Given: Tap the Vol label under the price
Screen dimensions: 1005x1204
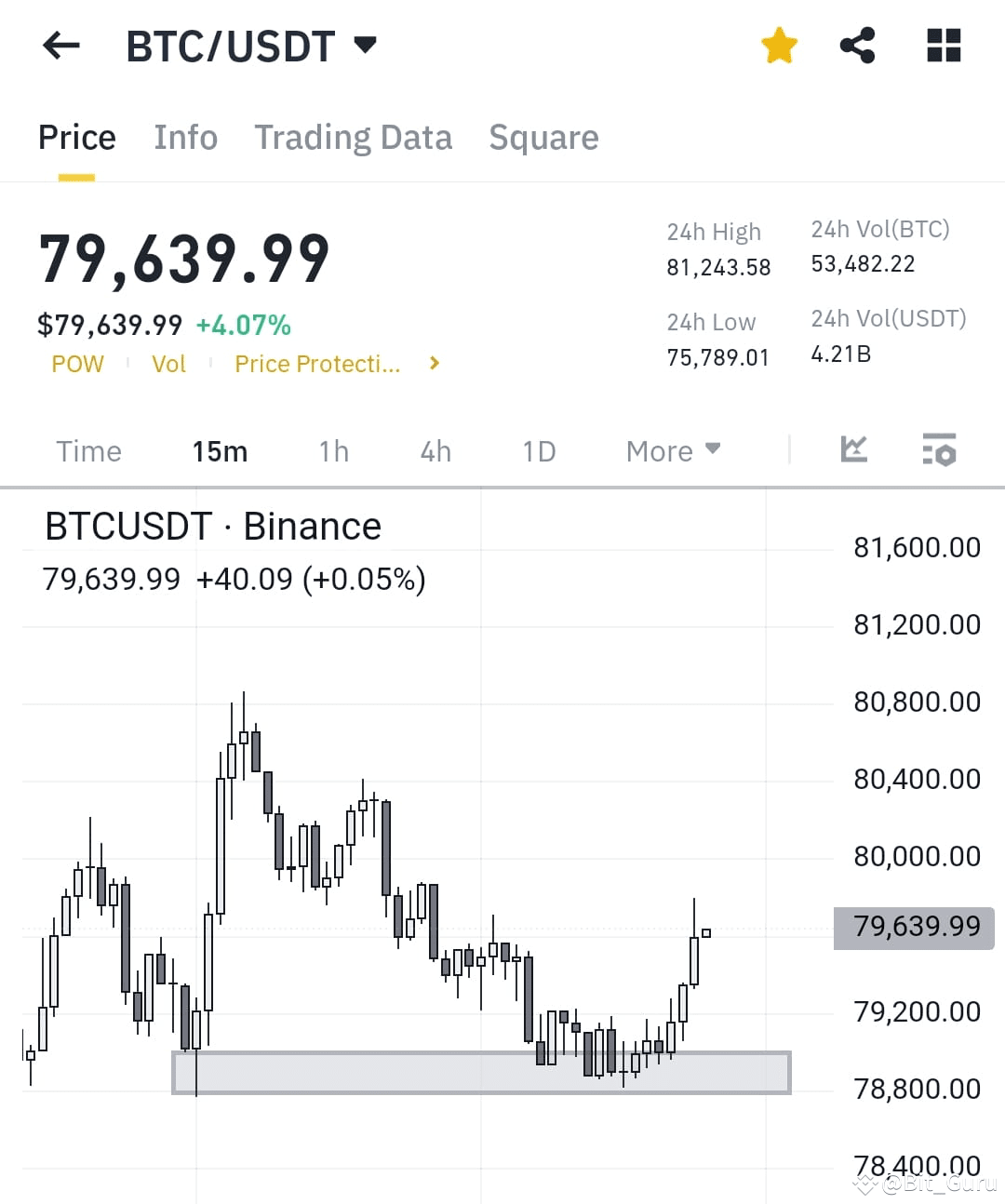Looking at the screenshot, I should 168,364.
